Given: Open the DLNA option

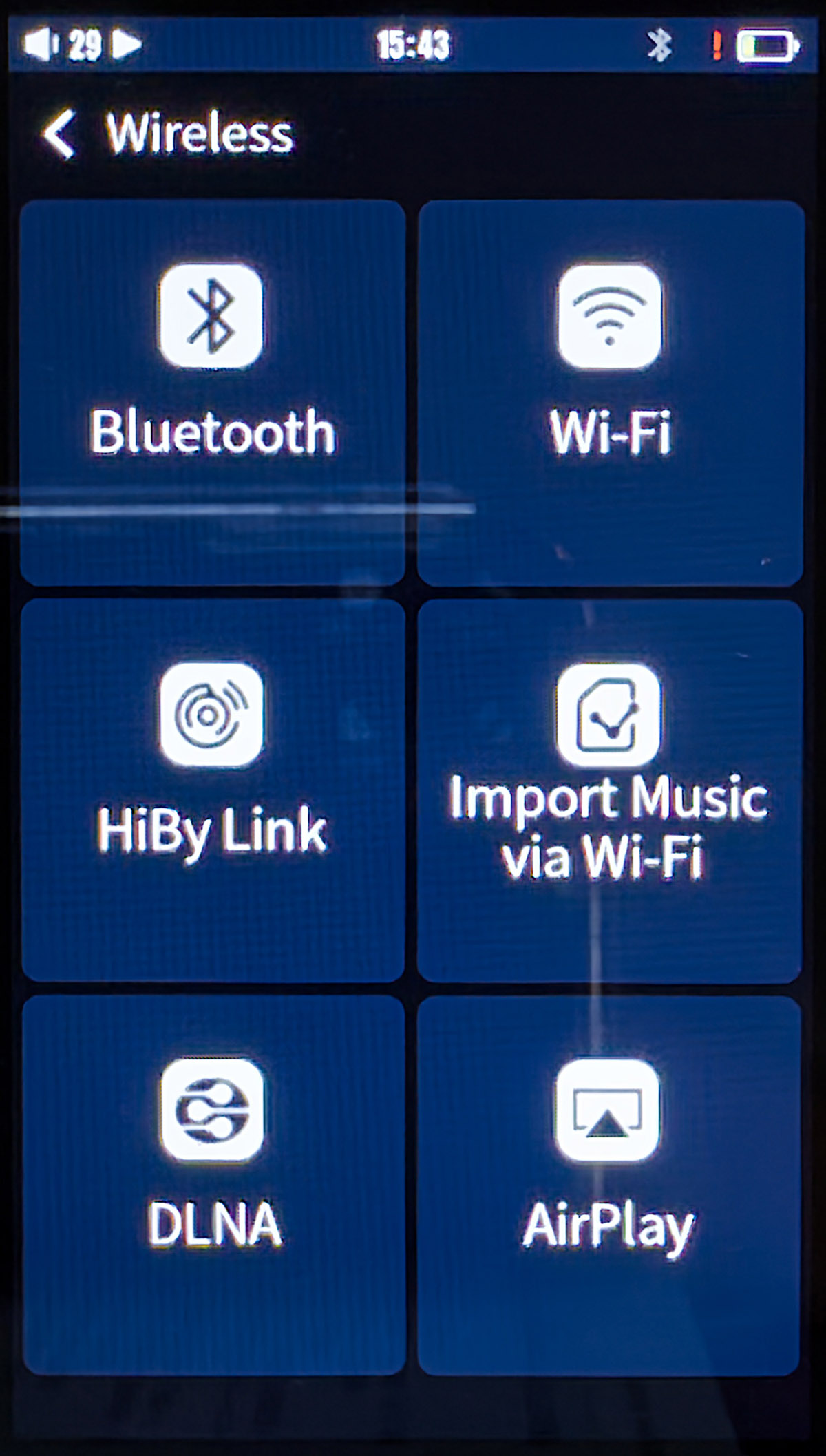Looking at the screenshot, I should [213, 1184].
